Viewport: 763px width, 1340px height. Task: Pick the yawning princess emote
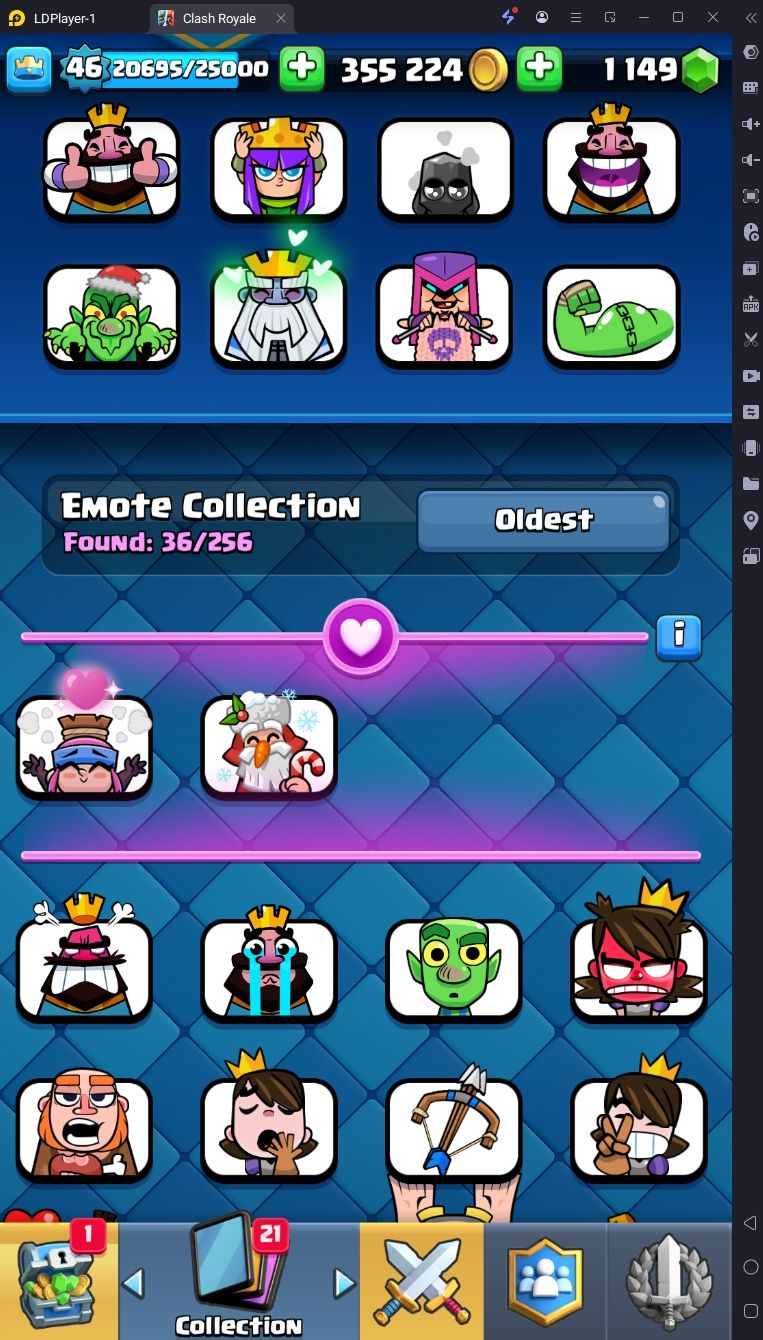click(x=268, y=1127)
